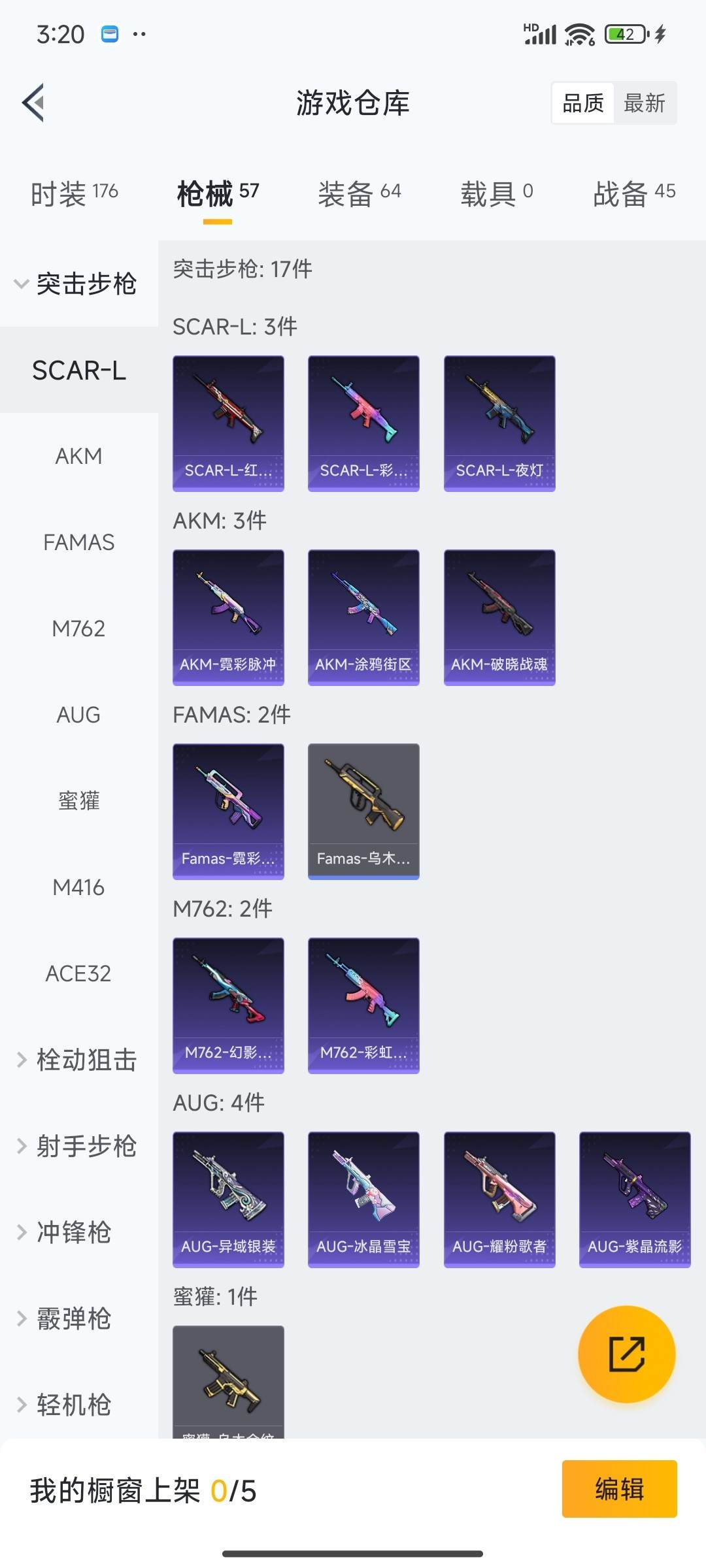This screenshot has width=706, height=1568.
Task: Open the SCAR-L-夜灯 skin item
Action: (499, 423)
